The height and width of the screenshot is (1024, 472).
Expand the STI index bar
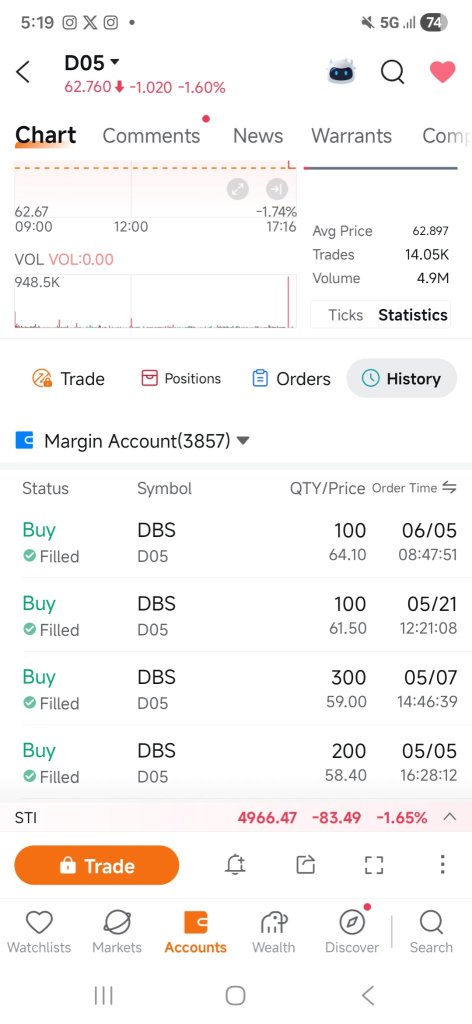[450, 817]
